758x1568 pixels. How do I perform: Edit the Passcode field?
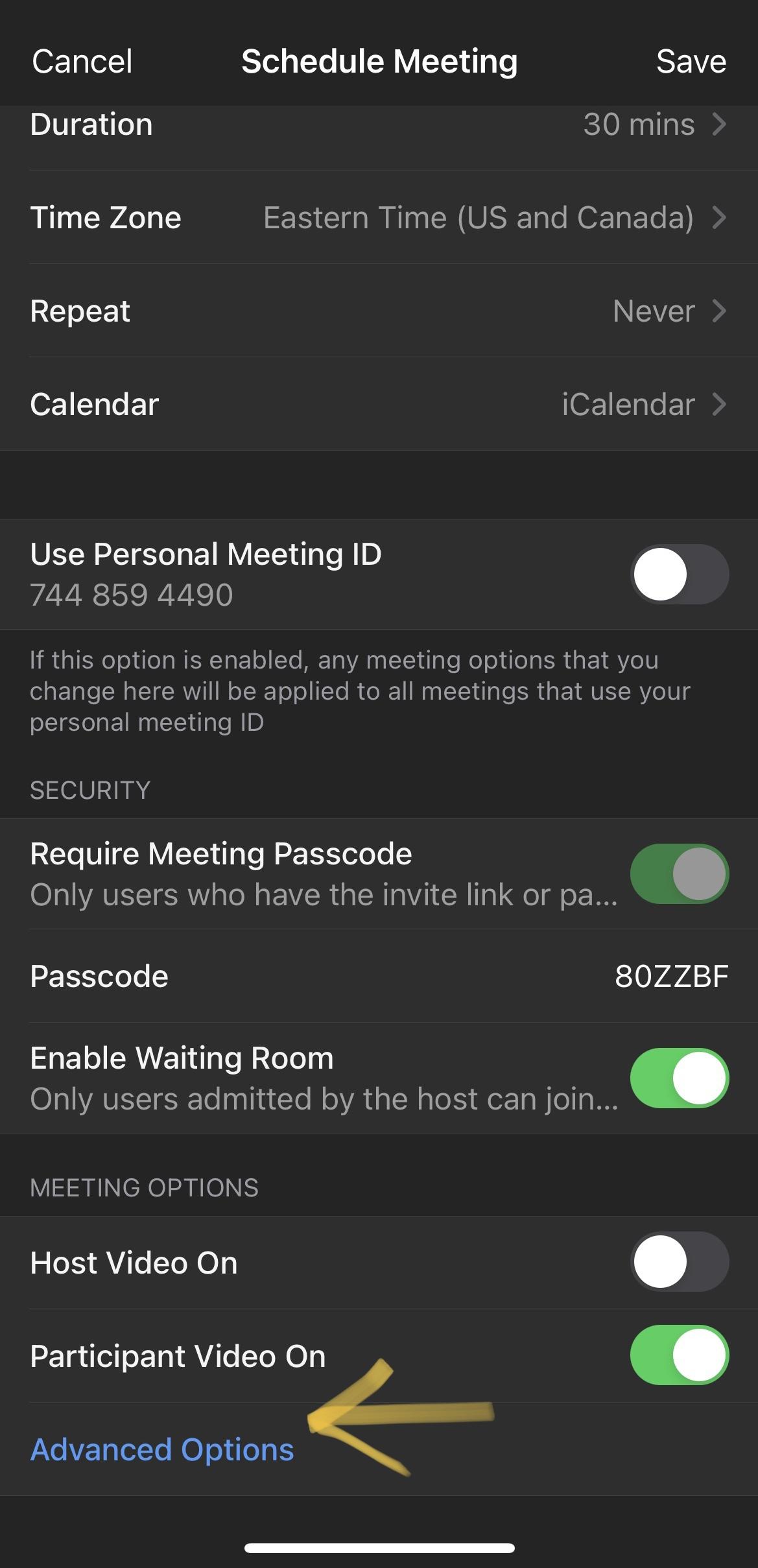click(x=671, y=976)
